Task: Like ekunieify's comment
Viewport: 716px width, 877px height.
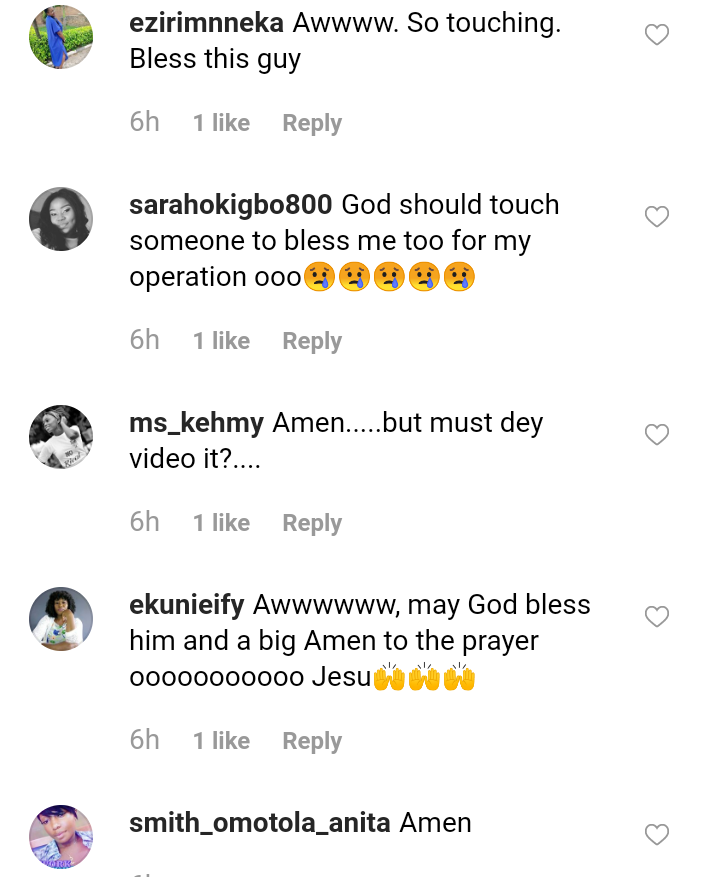Action: tap(656, 617)
